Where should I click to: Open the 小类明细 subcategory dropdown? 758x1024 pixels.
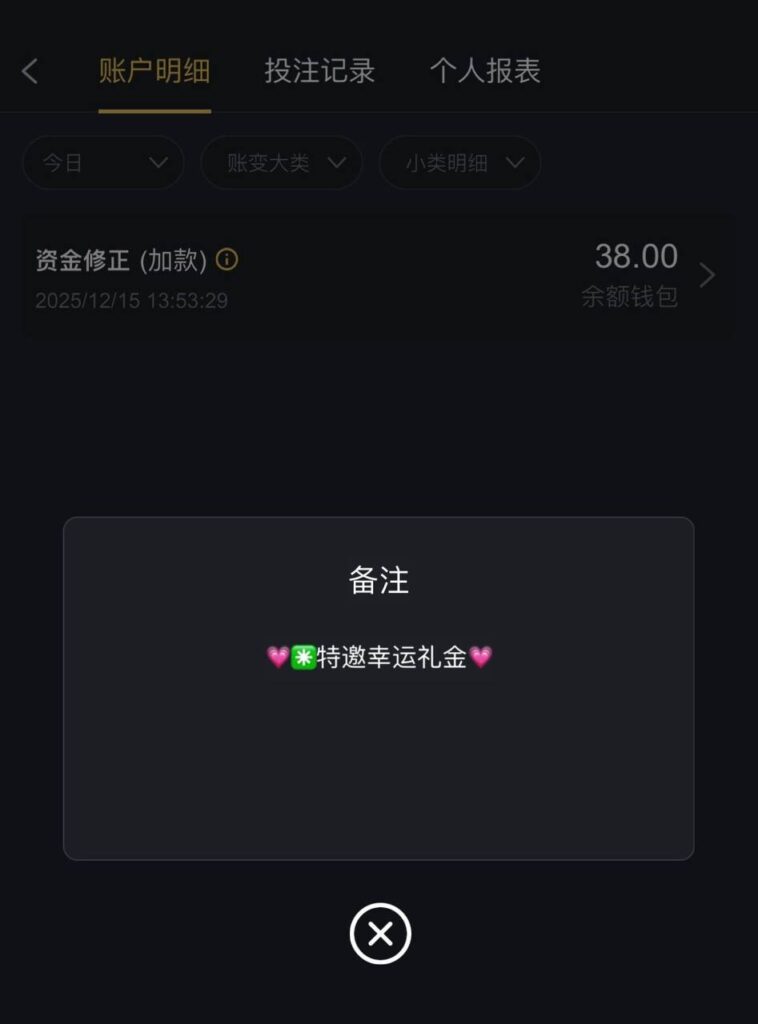(x=460, y=162)
